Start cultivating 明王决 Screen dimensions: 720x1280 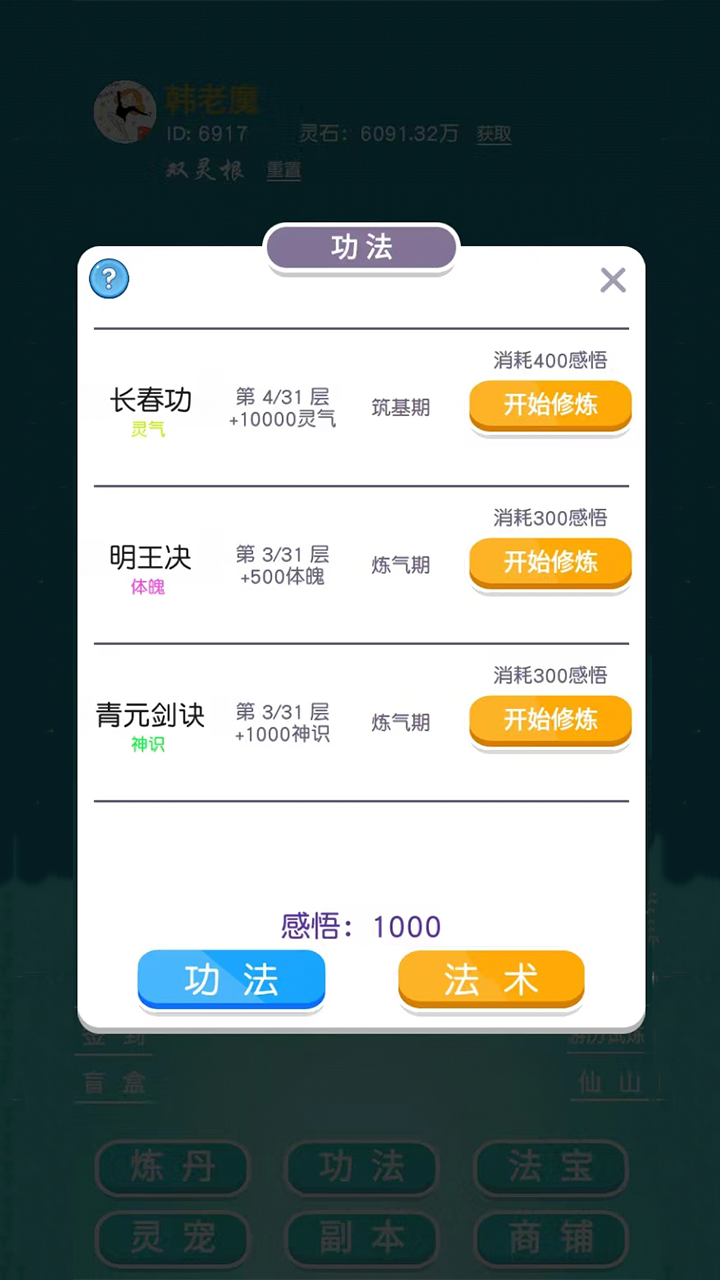click(x=550, y=563)
